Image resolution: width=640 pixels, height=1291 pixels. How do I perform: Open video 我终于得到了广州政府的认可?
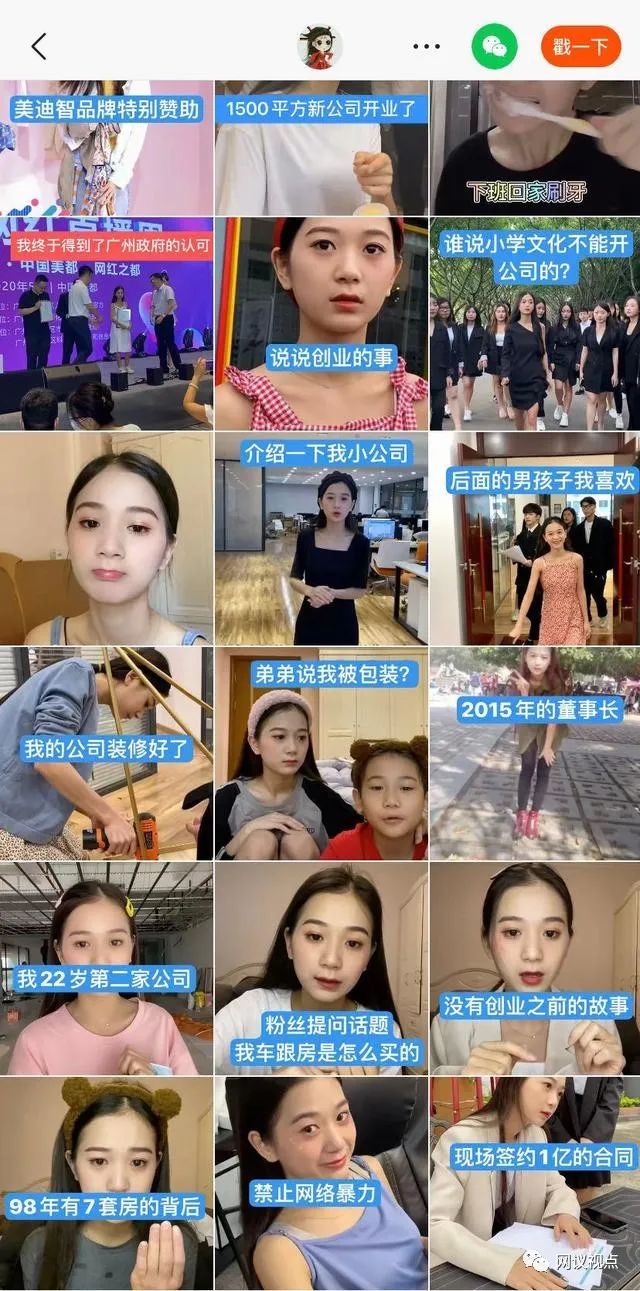[x=106, y=323]
